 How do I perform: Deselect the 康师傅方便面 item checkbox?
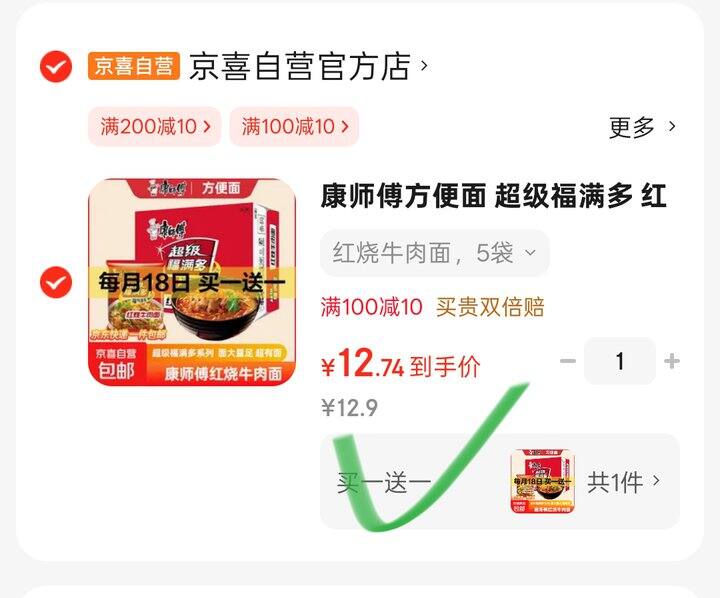point(56,282)
